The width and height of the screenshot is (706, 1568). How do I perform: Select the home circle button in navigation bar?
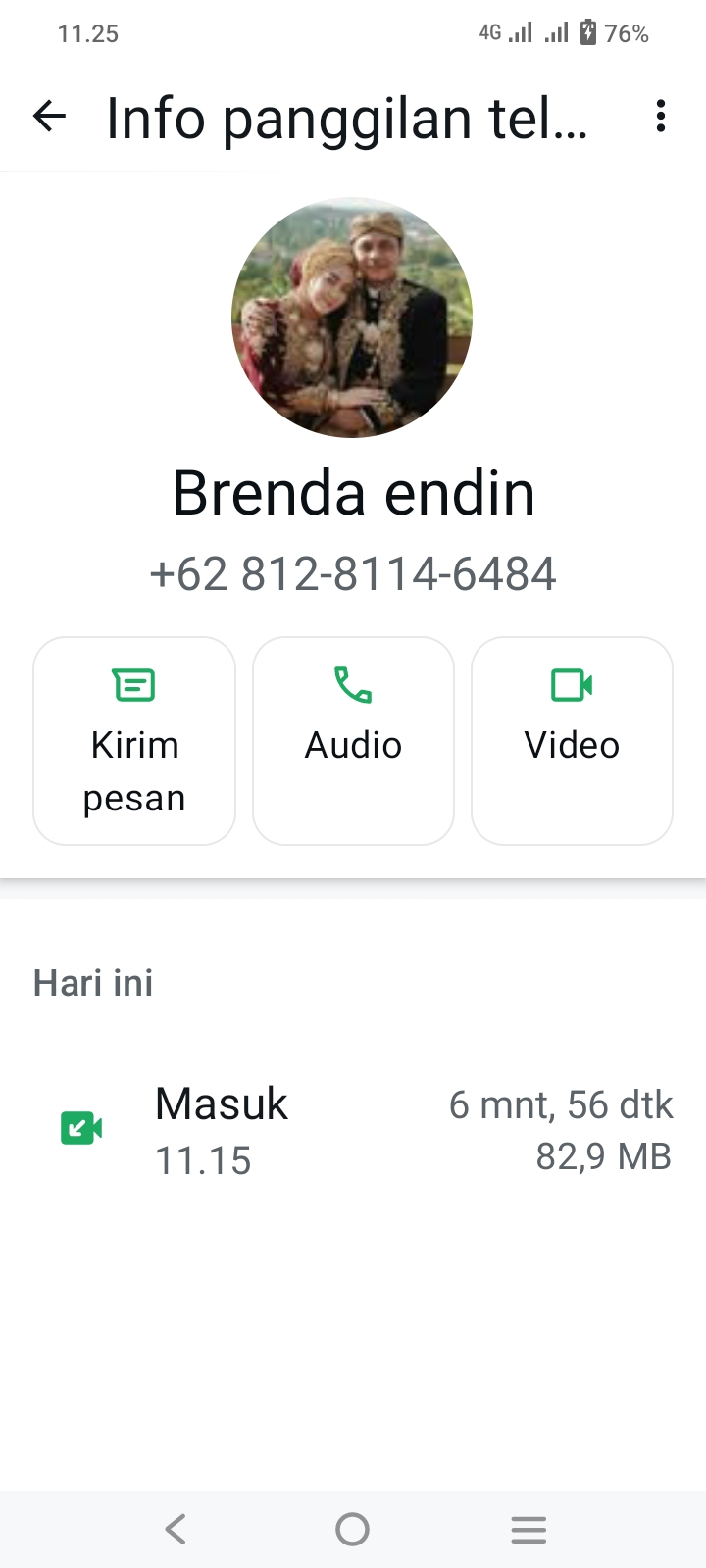pyautogui.click(x=352, y=1528)
